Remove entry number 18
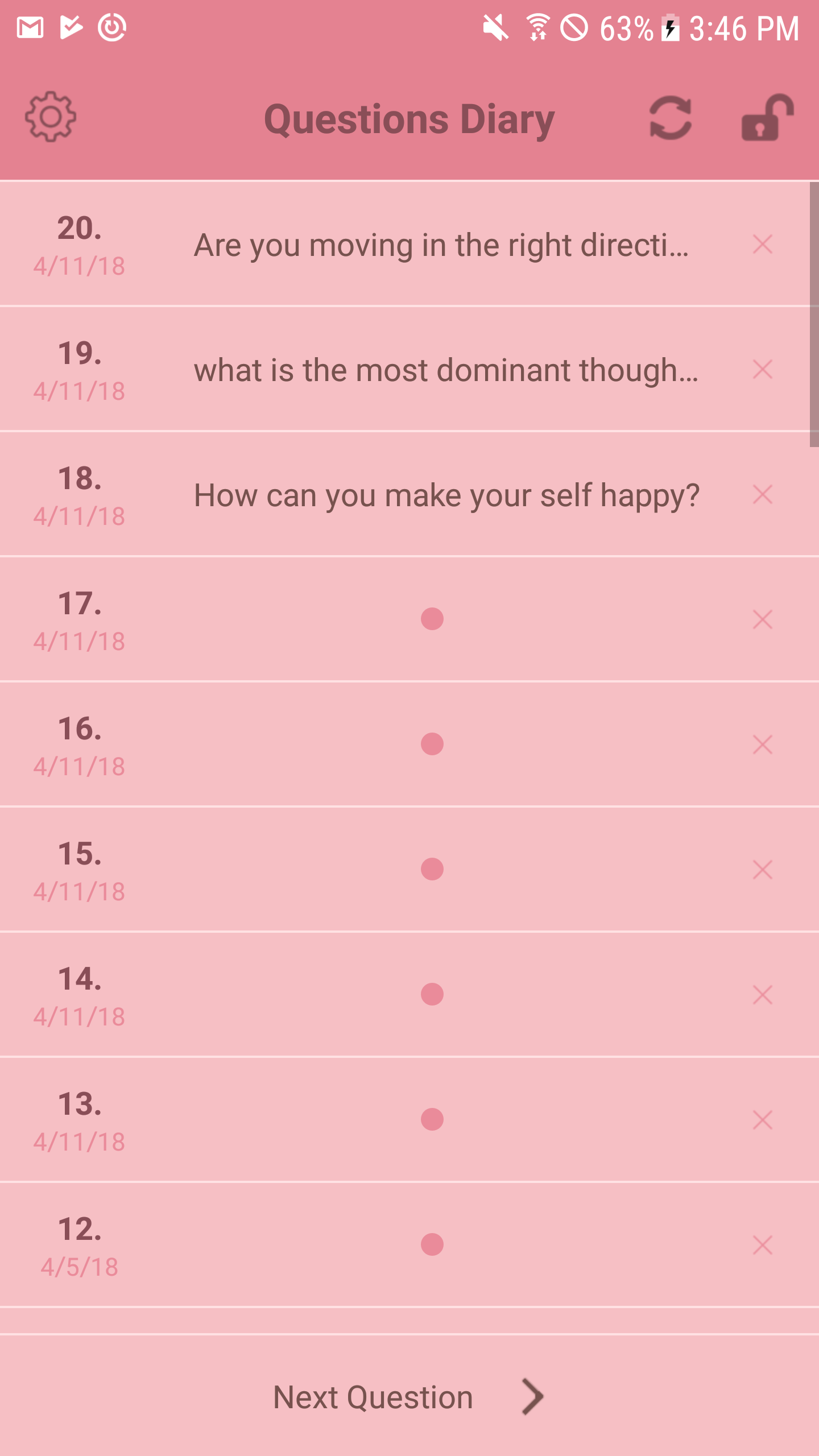Screen dimensions: 819x1456 click(762, 495)
